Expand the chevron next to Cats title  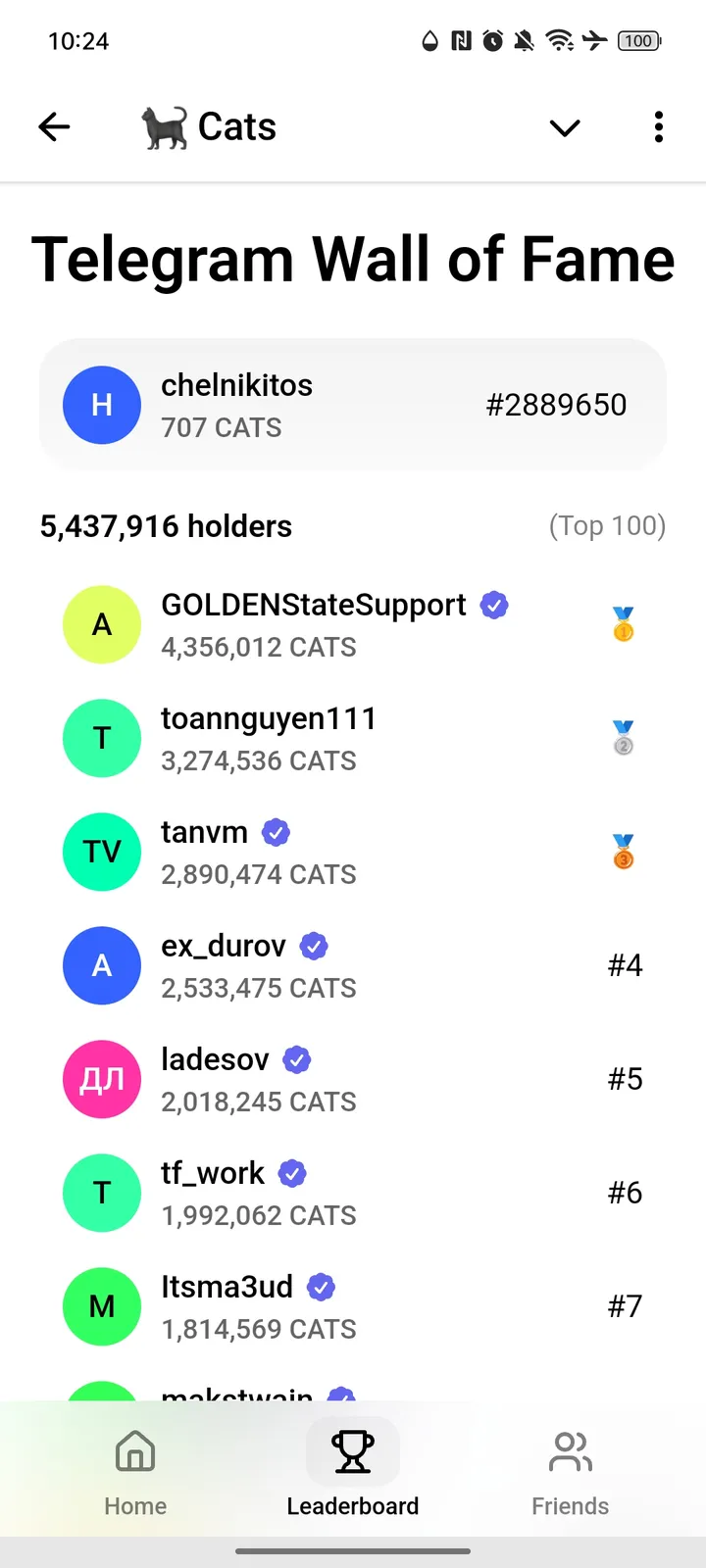coord(564,127)
